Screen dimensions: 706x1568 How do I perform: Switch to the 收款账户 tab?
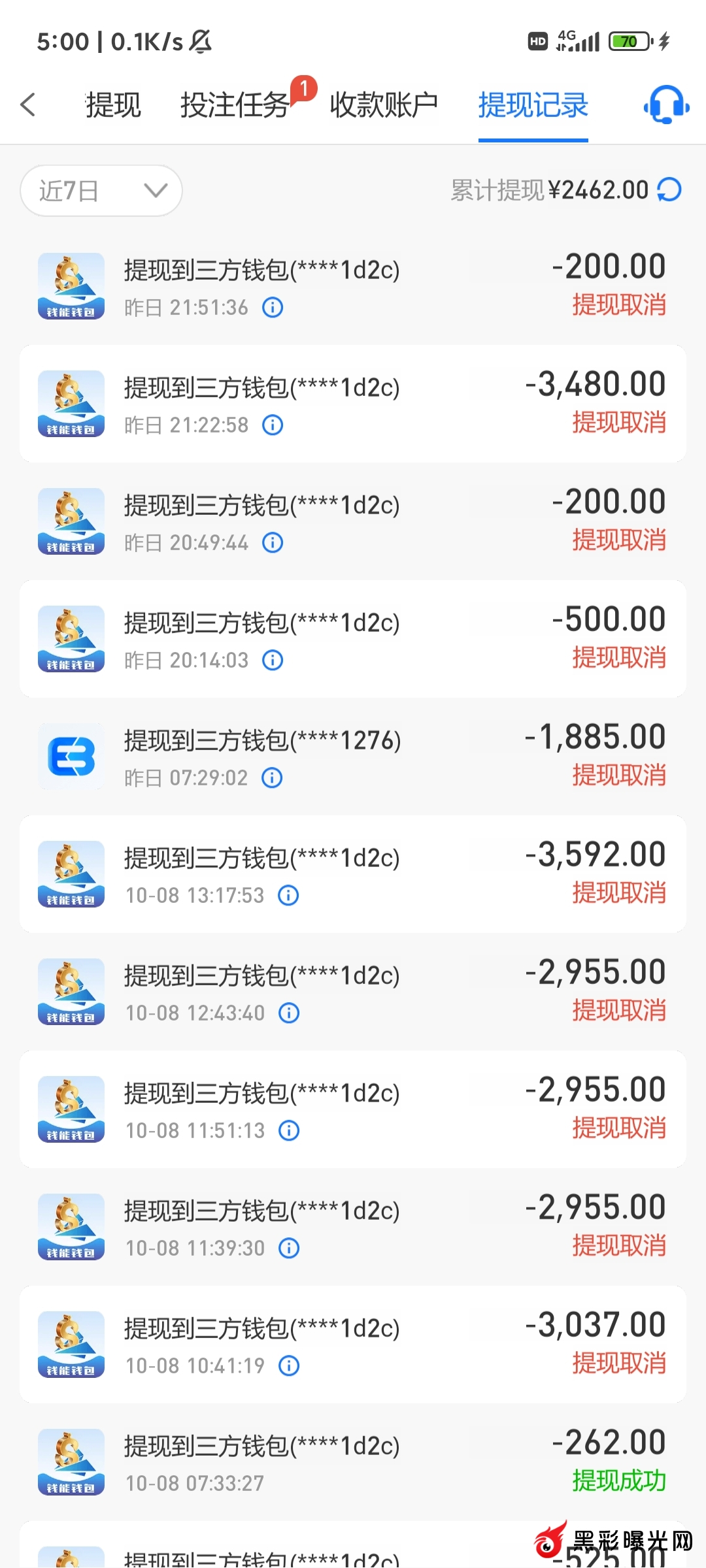pos(384,105)
